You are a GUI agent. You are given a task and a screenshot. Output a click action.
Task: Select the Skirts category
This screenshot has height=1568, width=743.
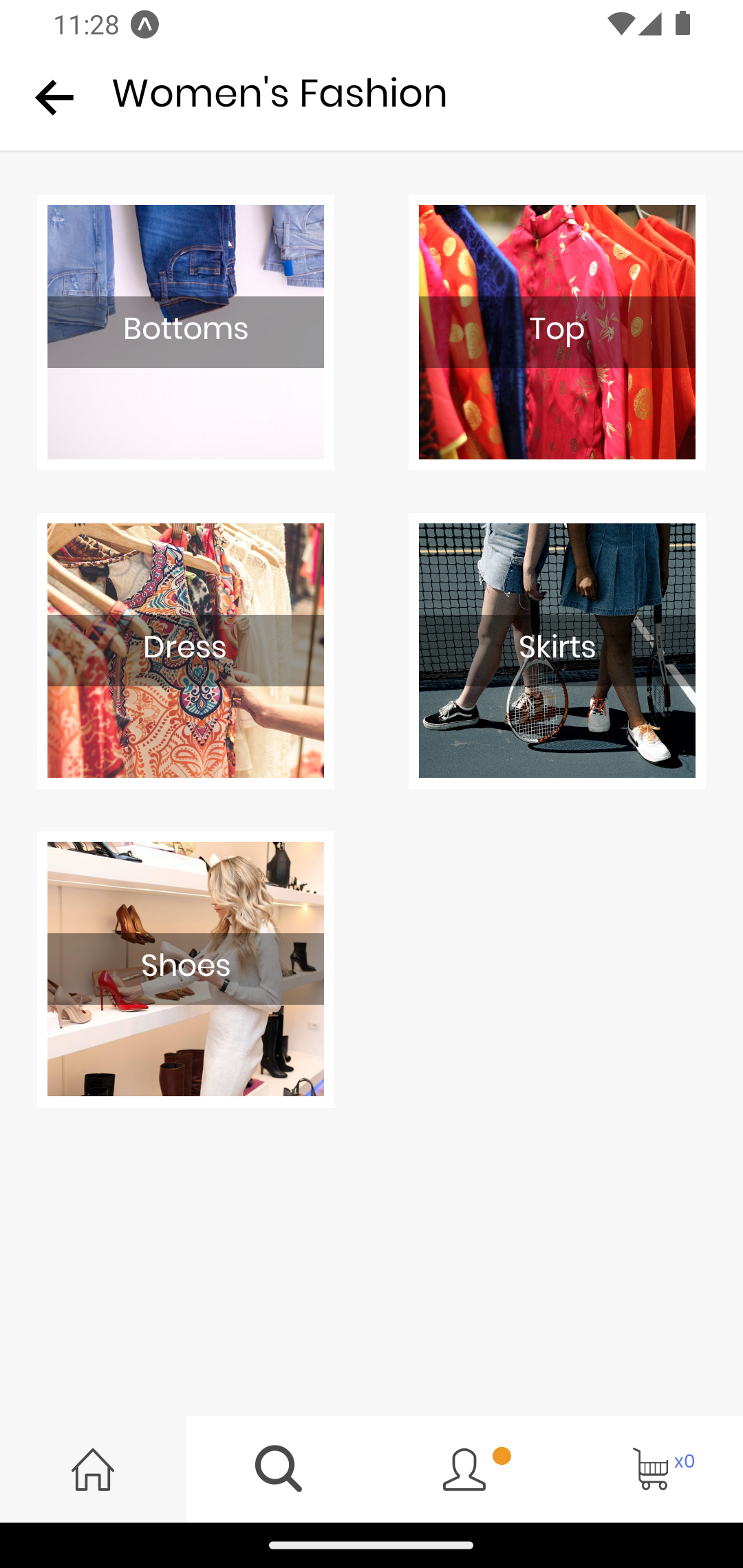click(557, 651)
